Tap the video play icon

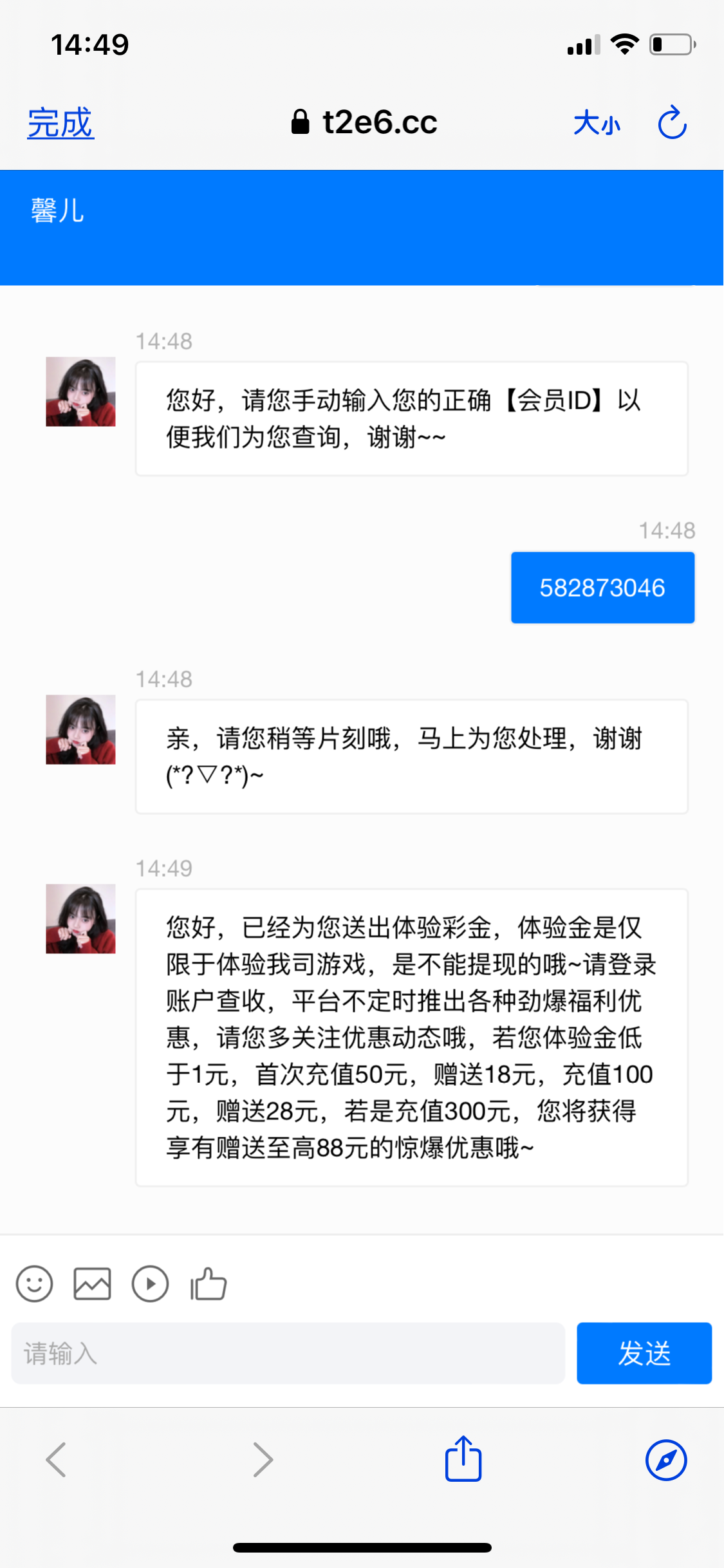pos(150,1284)
